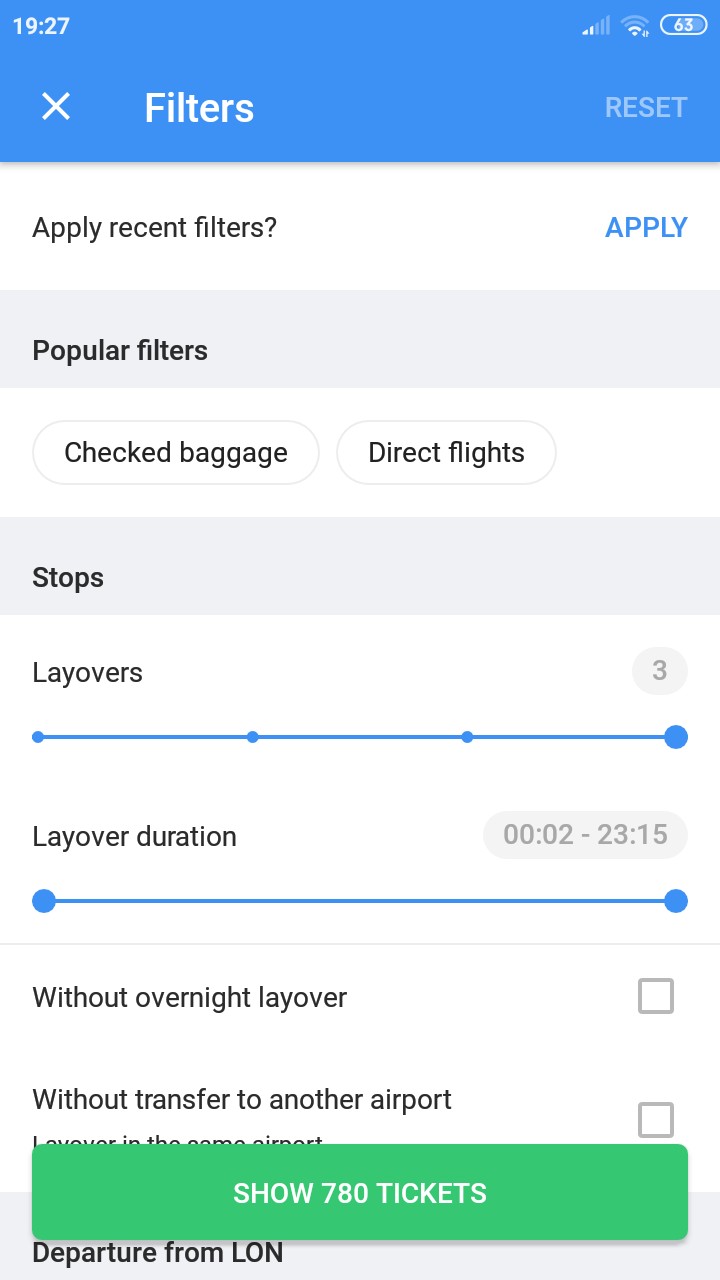Check Without transfer to another airport
This screenshot has width=720, height=1280.
pyautogui.click(x=656, y=1119)
